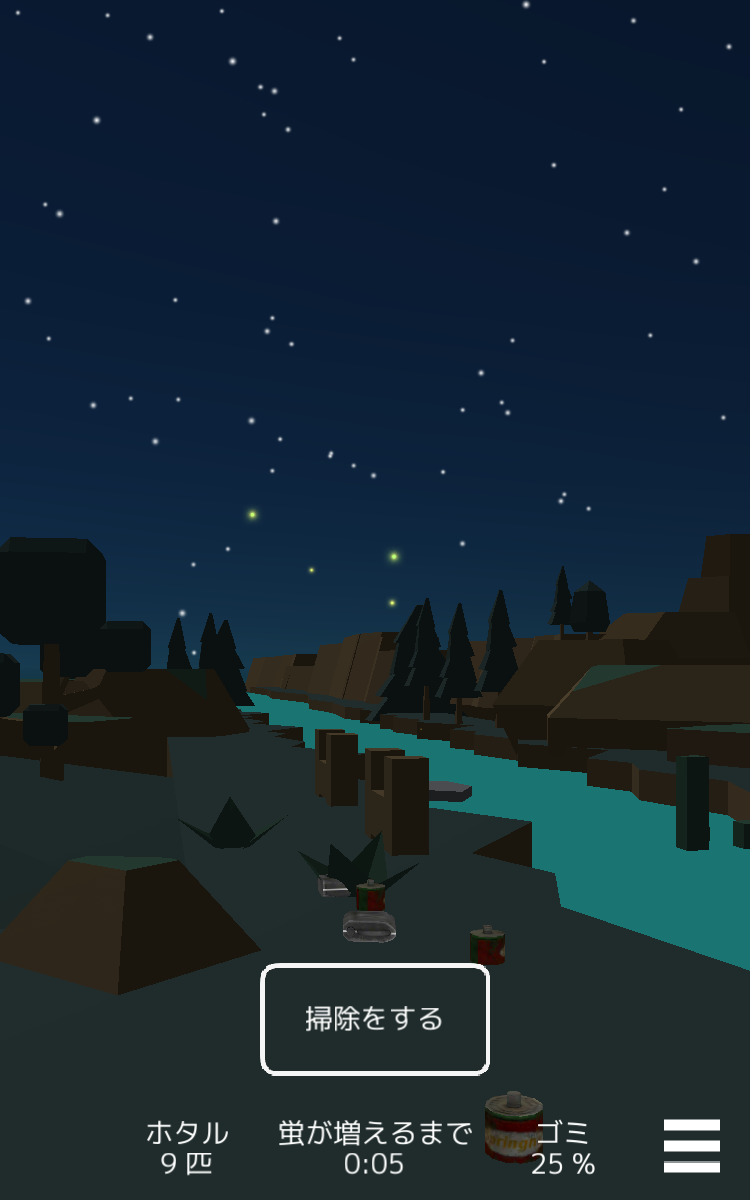Viewport: 750px width, 1200px height.
Task: Open the hamburger menu
Action: coord(691,1145)
